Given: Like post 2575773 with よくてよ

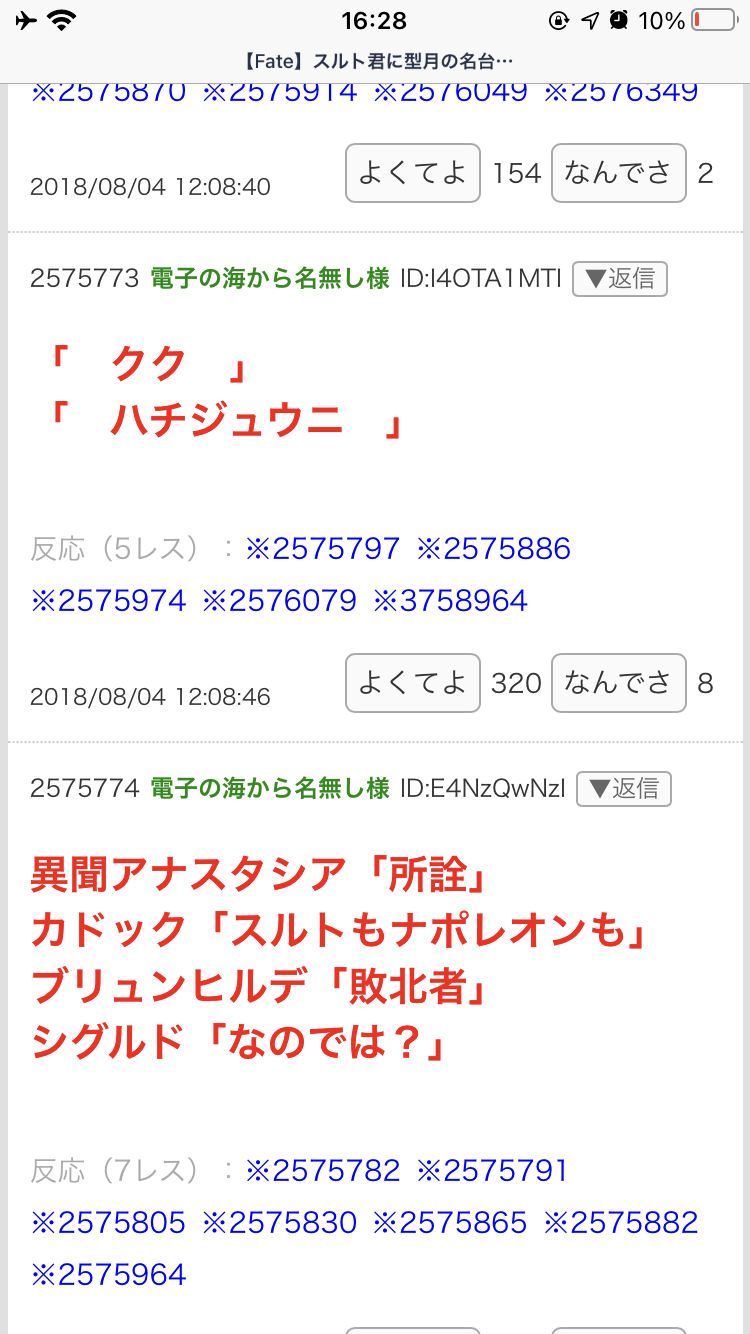Looking at the screenshot, I should pos(412,683).
